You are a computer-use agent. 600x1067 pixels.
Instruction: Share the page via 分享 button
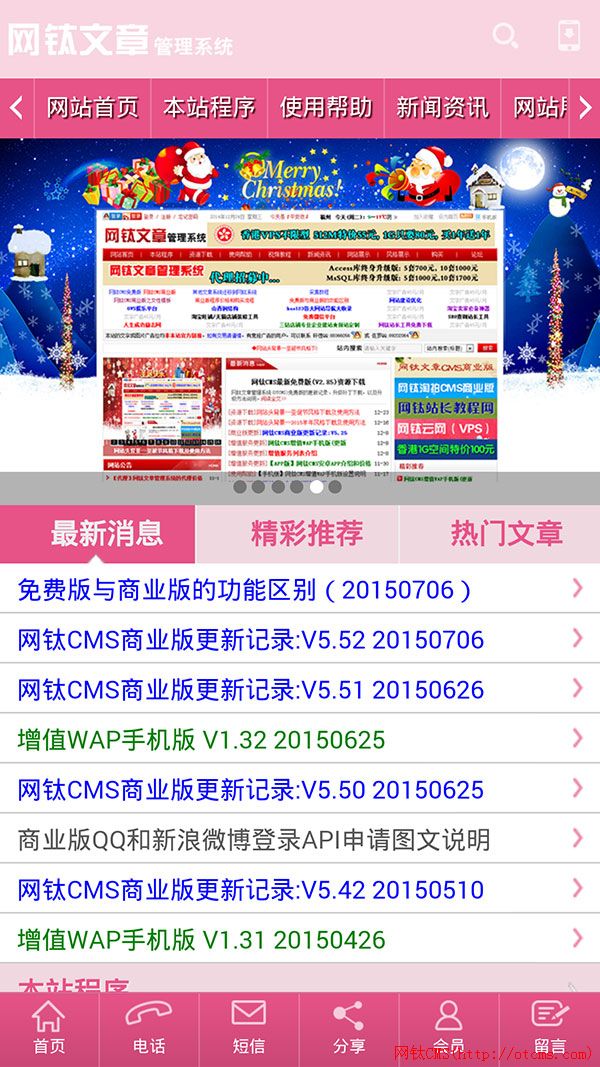click(x=349, y=1029)
